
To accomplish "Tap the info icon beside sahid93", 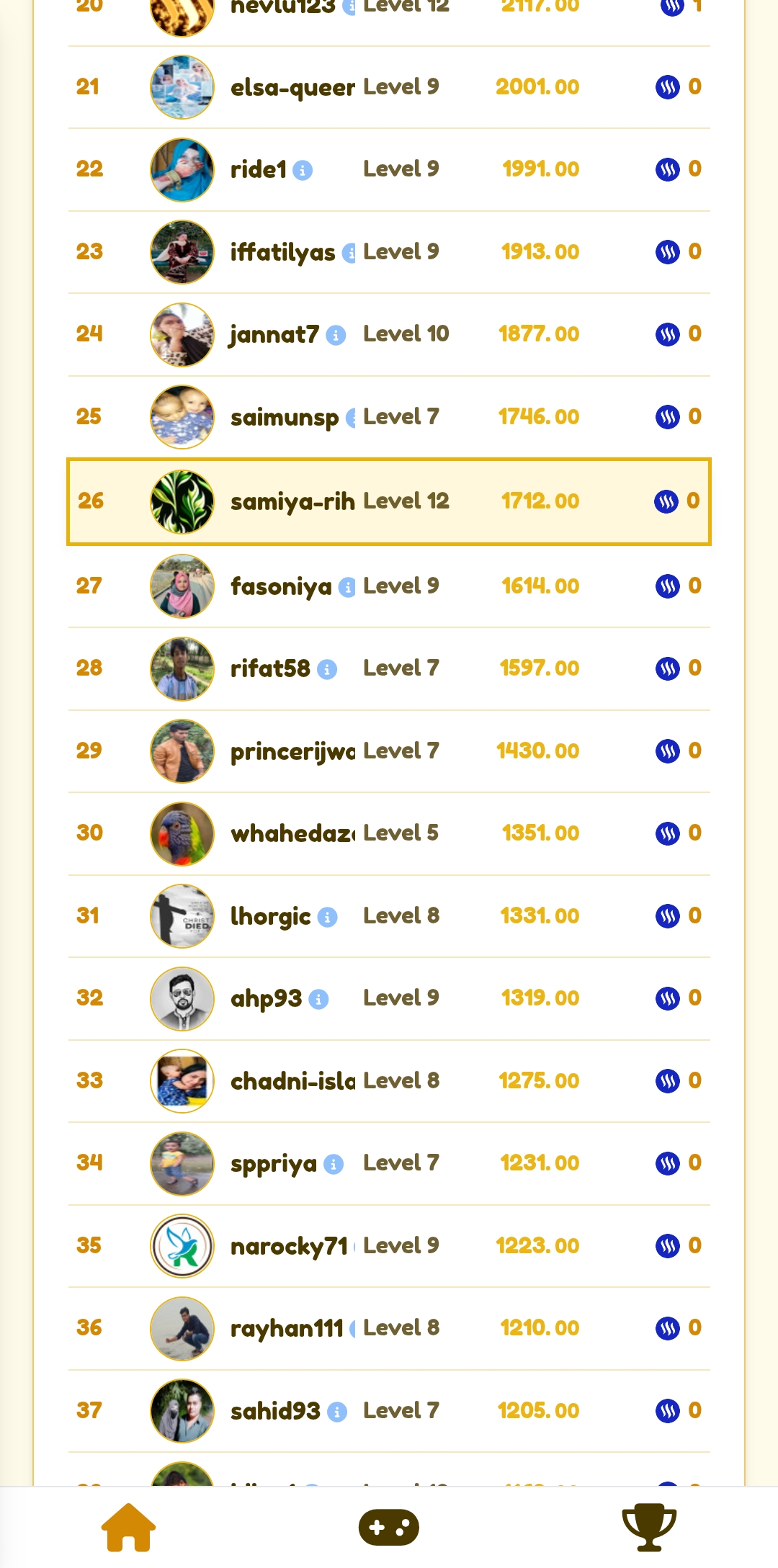I will 337,1412.
